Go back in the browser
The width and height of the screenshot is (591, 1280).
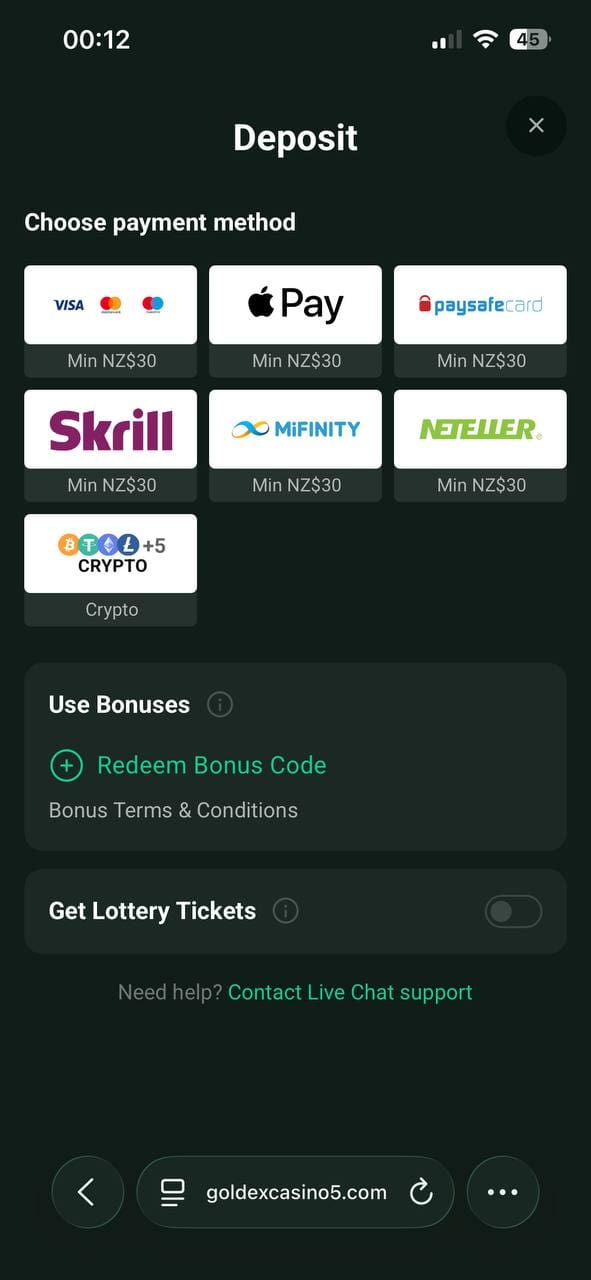[87, 1192]
